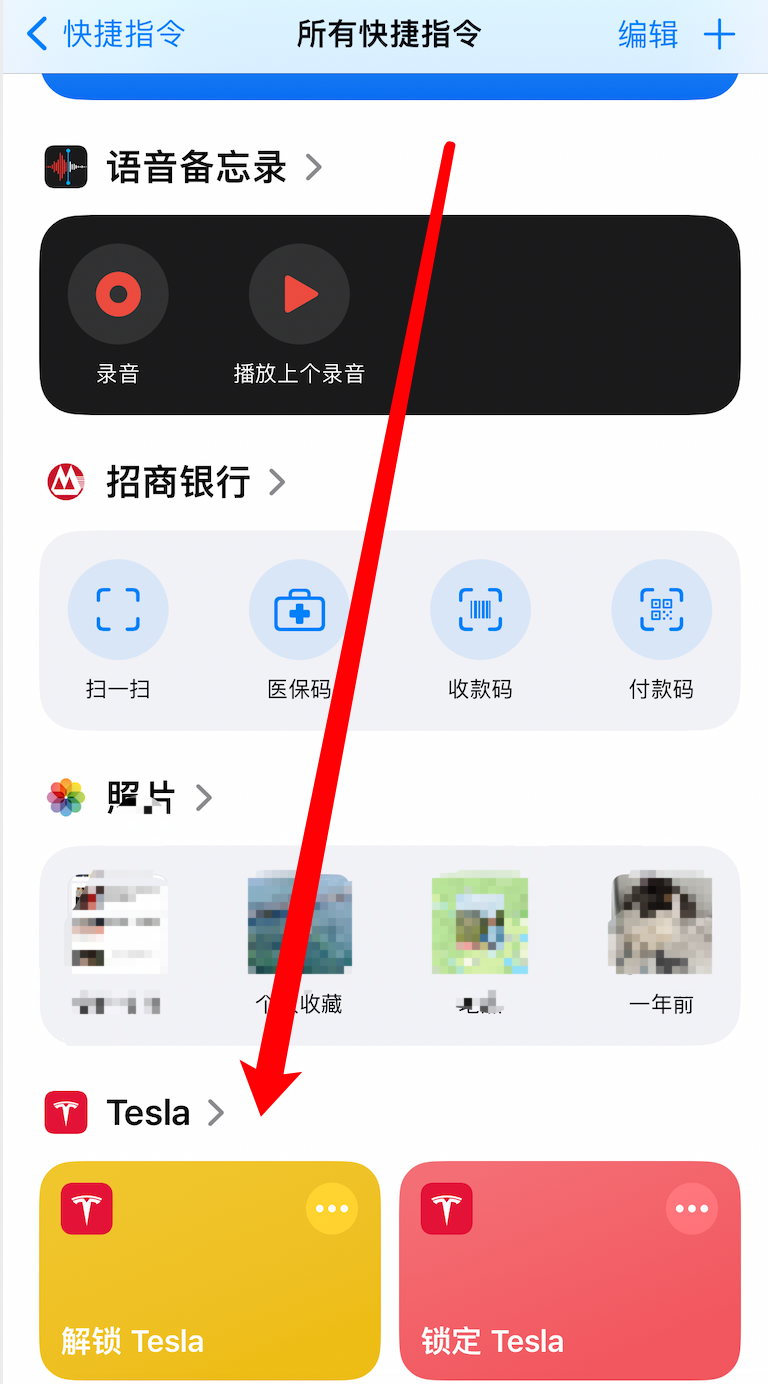Image resolution: width=768 pixels, height=1384 pixels.
Task: Launch 扫一扫 scanner
Action: [118, 610]
